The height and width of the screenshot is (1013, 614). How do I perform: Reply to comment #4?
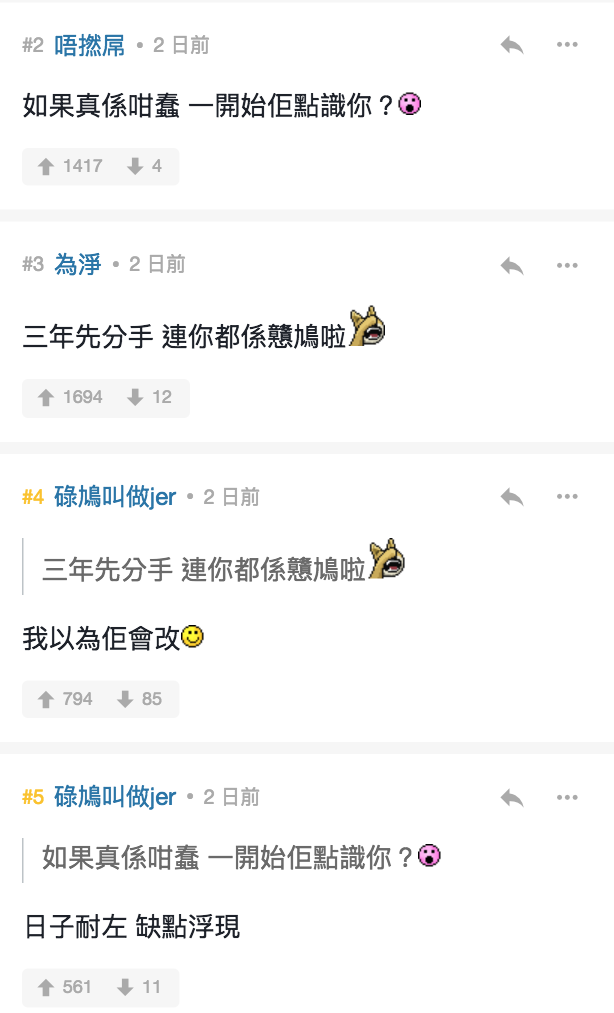(x=512, y=497)
